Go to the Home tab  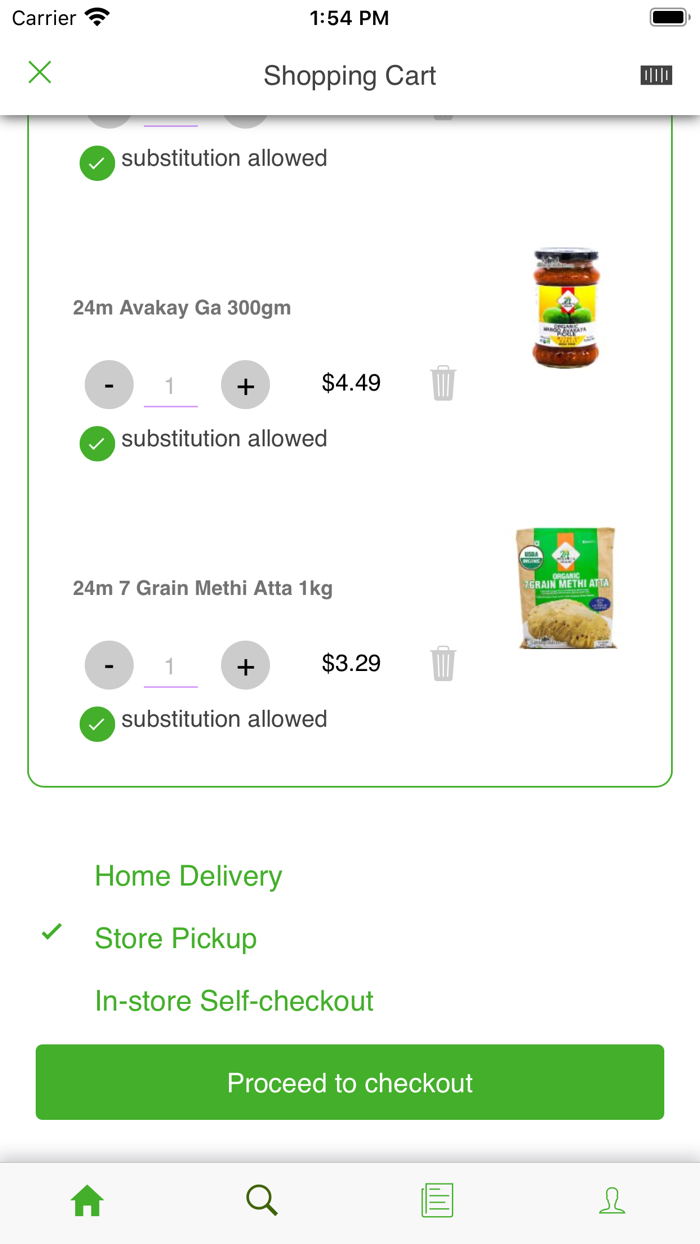[87, 1200]
